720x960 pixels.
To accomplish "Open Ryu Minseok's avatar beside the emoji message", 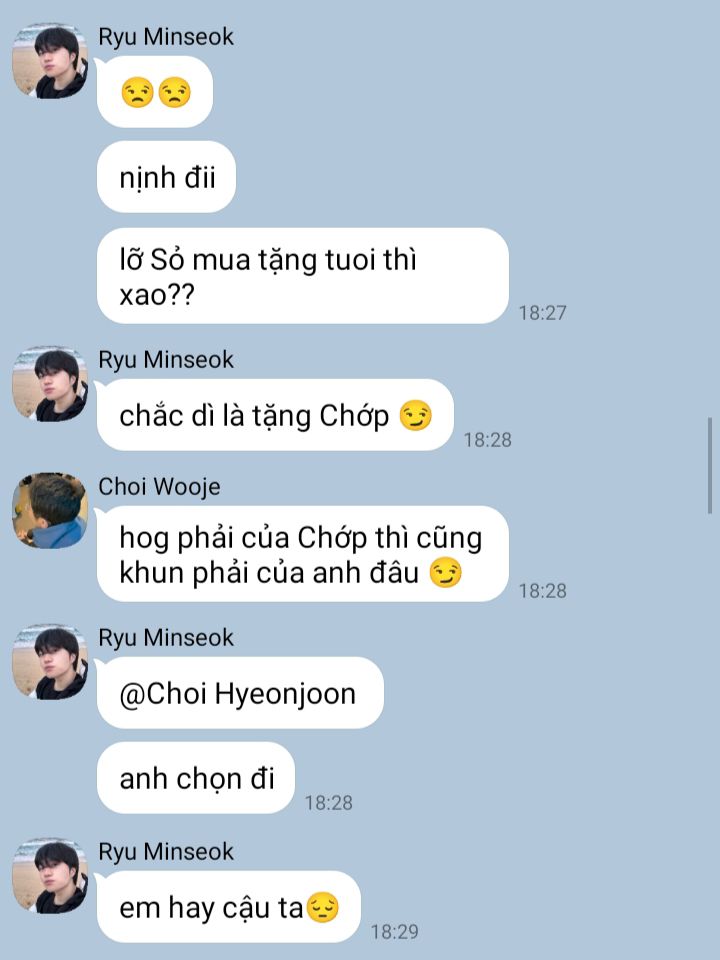I will tap(50, 61).
